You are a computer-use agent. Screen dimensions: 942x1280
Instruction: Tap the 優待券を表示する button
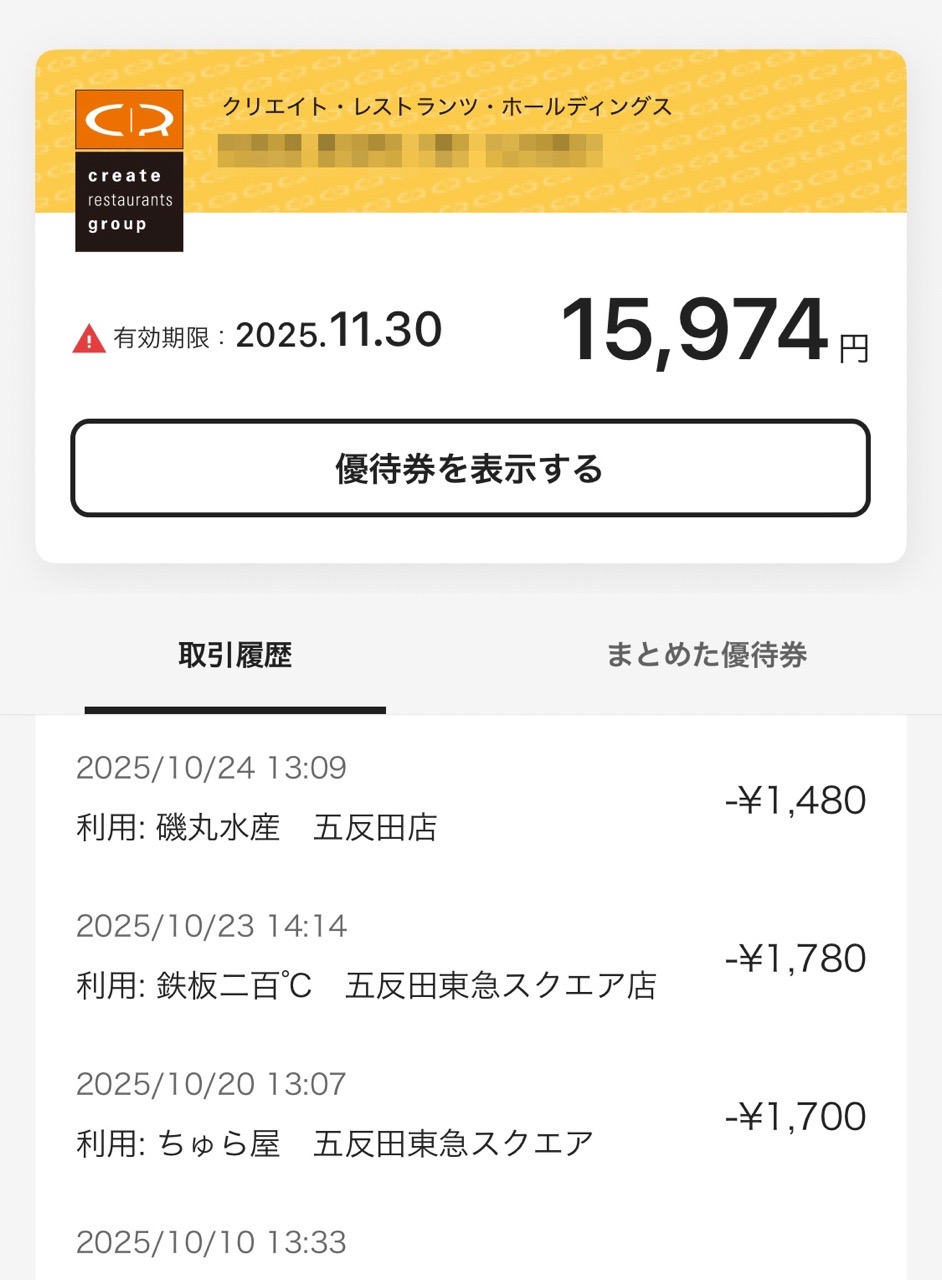coord(470,468)
